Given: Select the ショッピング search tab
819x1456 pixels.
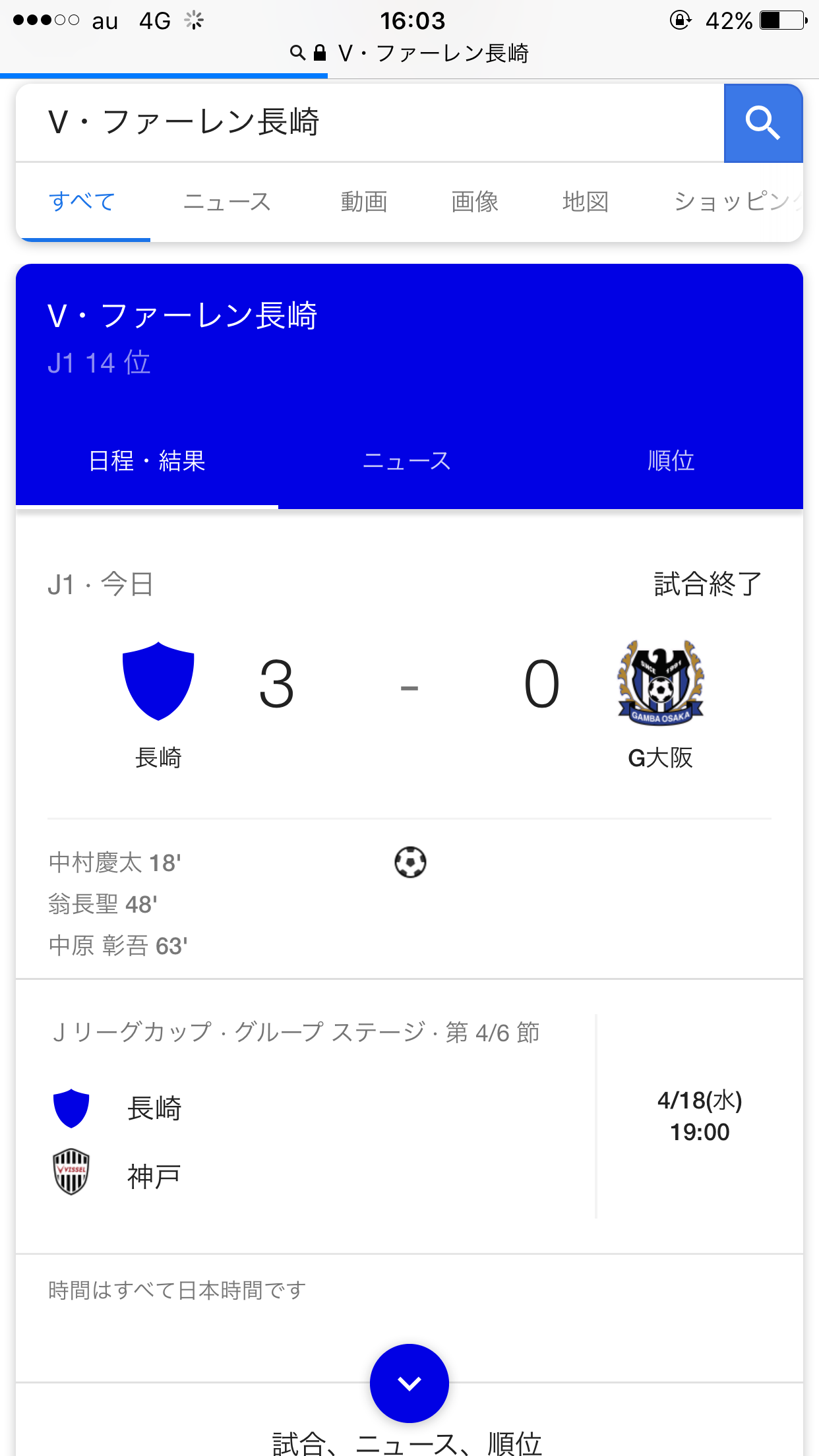Looking at the screenshot, I should tap(735, 202).
